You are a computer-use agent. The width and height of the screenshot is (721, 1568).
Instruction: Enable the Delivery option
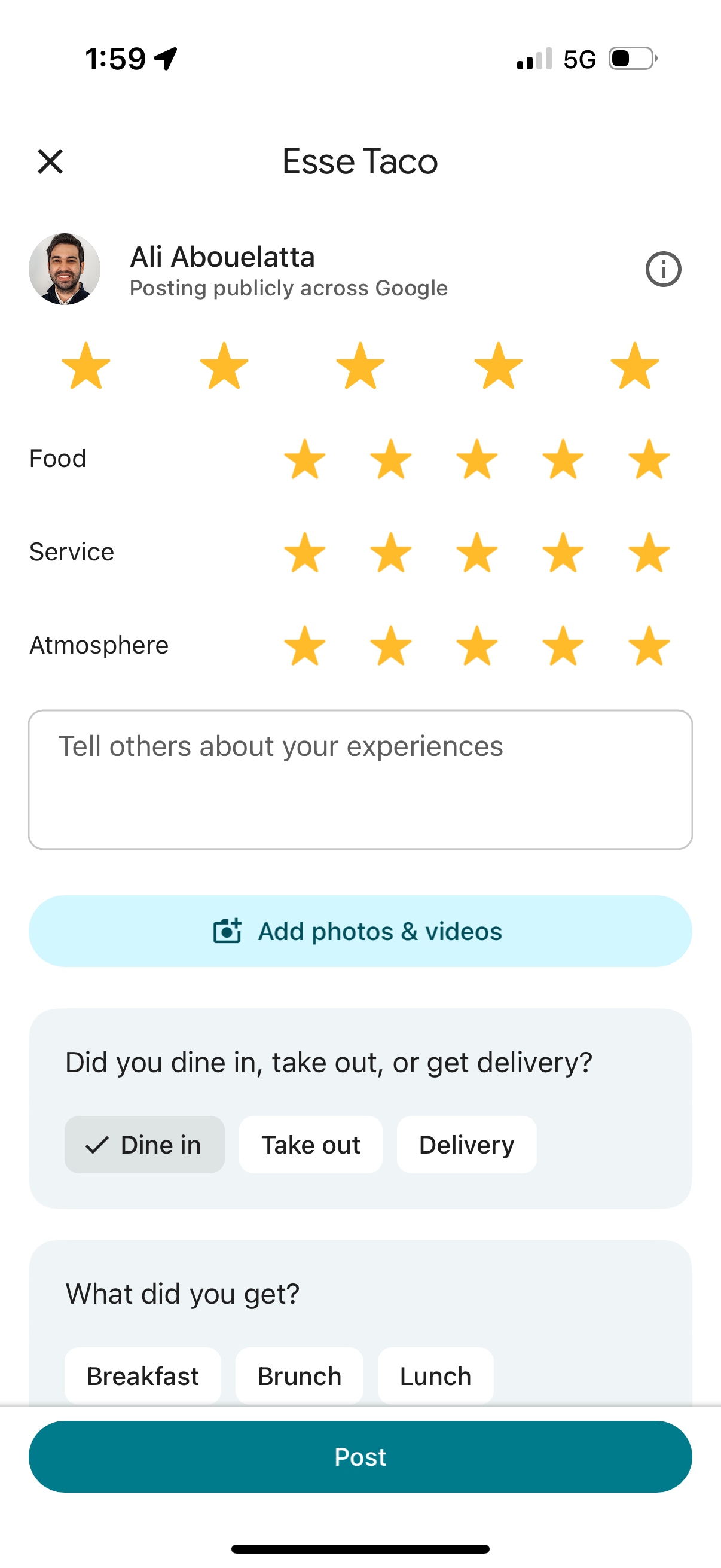[x=466, y=1145]
